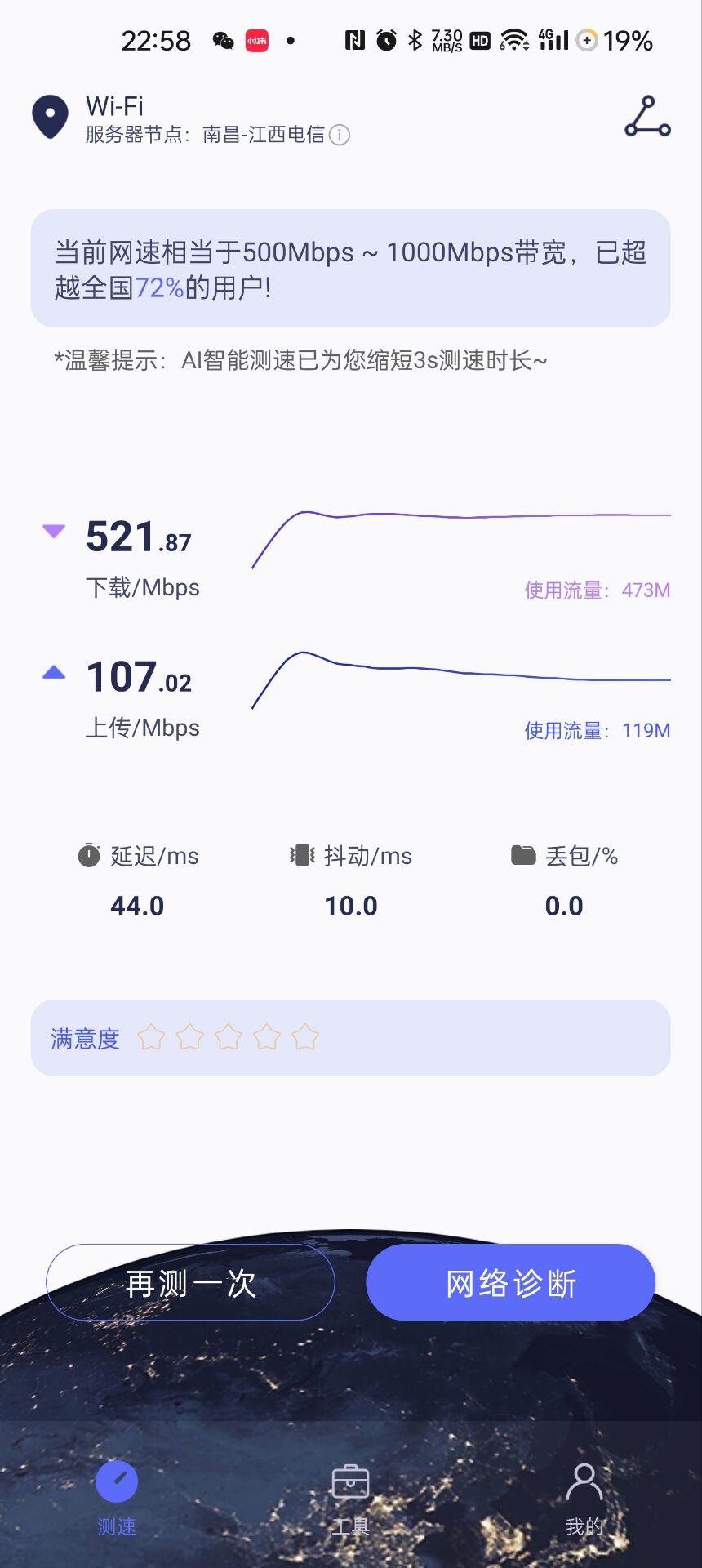Switch to the 工具 bottom tab
Viewport: 702px width, 1568px height.
click(x=350, y=1494)
